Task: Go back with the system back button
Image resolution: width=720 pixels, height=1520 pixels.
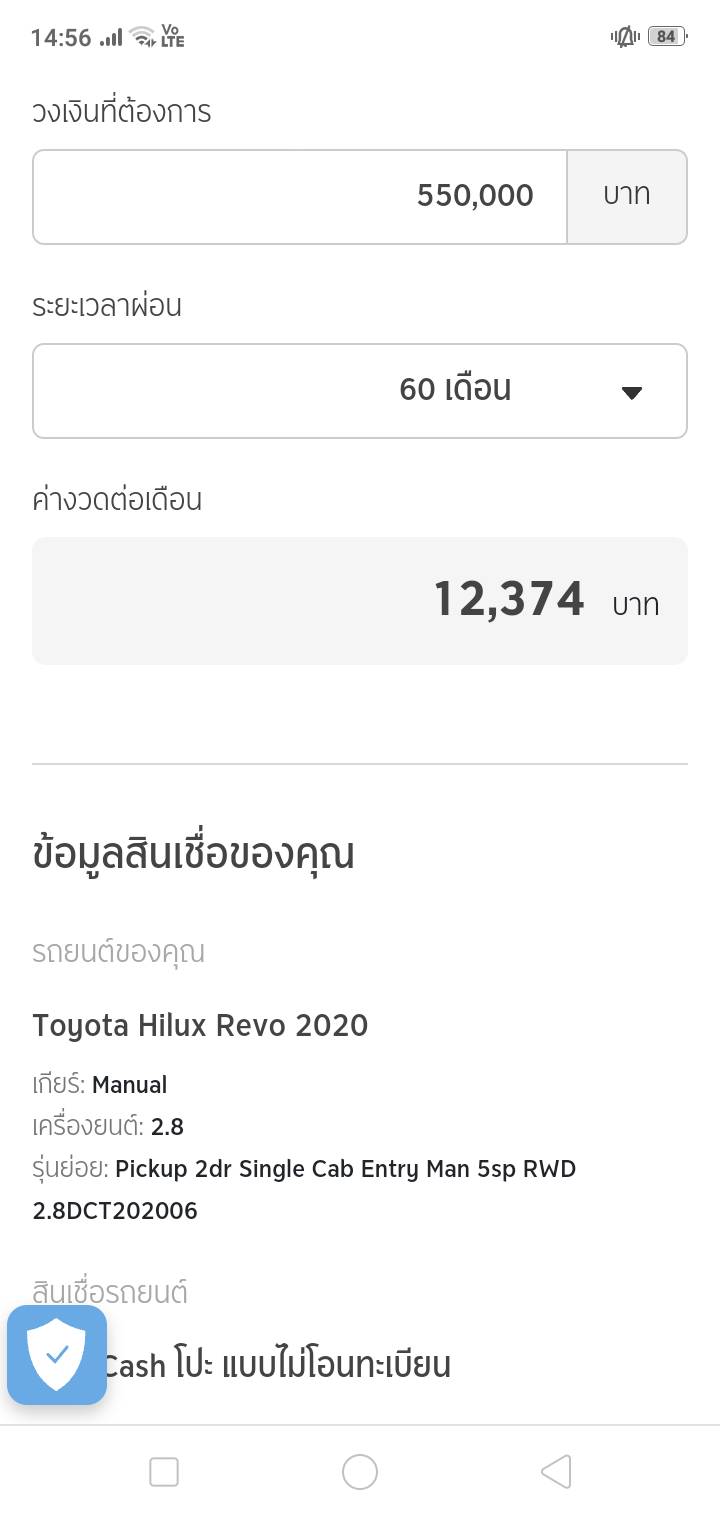Action: tap(555, 1471)
